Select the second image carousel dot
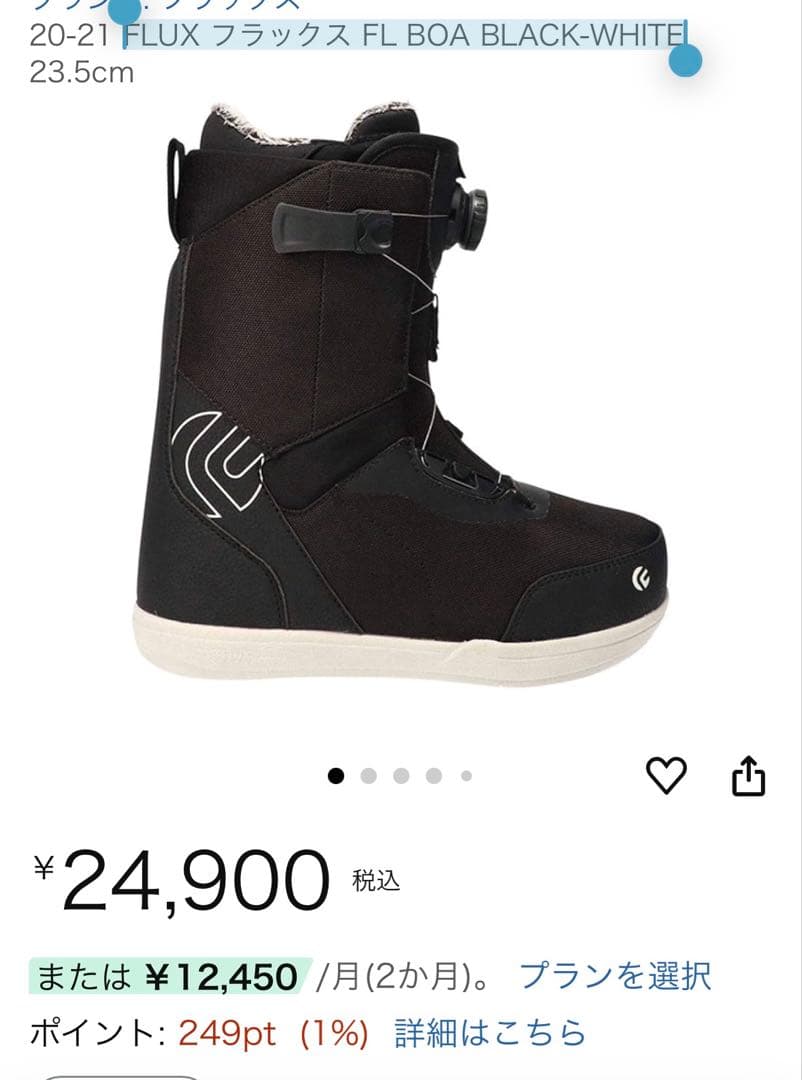Viewport: 802px width, 1080px height. [x=370, y=774]
